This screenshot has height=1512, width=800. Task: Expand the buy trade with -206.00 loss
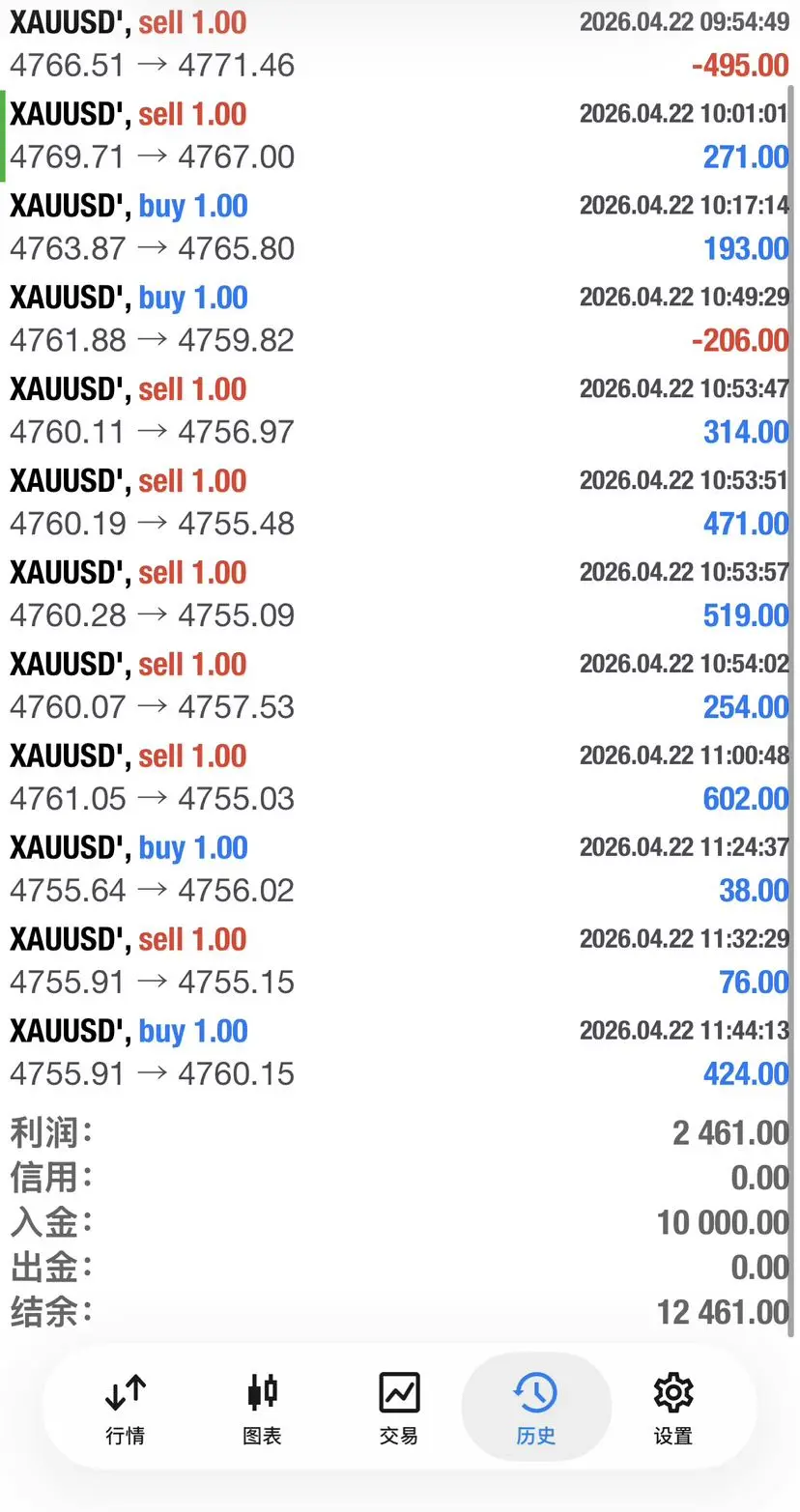pos(399,319)
